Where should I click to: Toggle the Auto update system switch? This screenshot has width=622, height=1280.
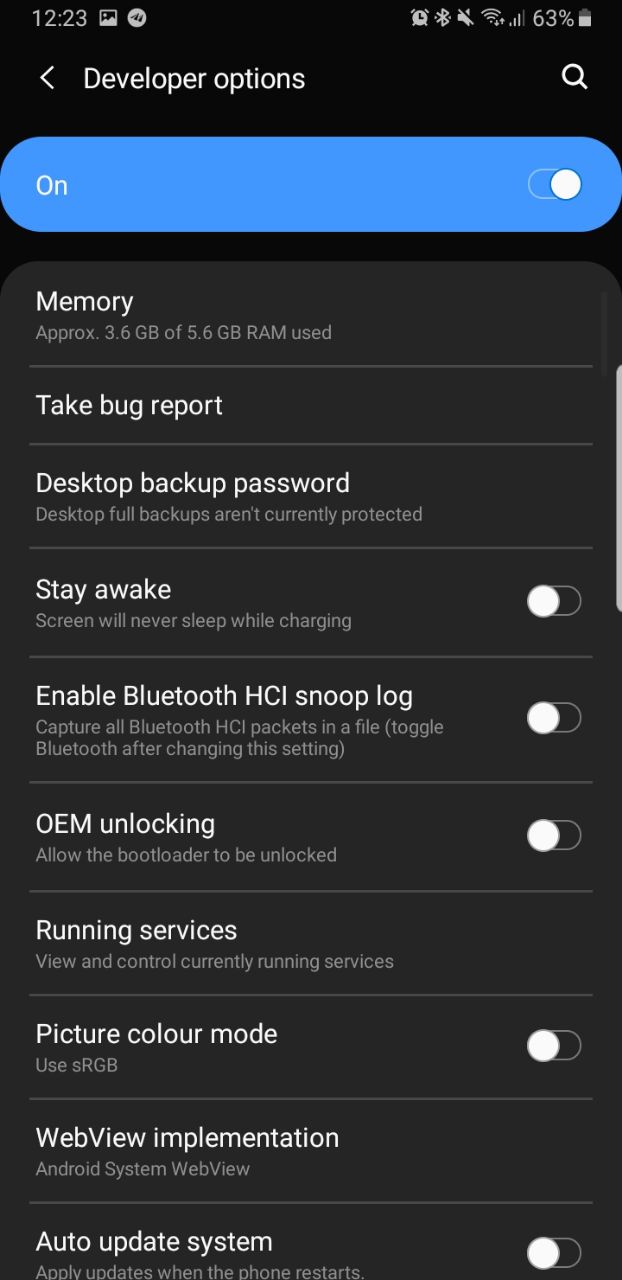pos(554,1253)
